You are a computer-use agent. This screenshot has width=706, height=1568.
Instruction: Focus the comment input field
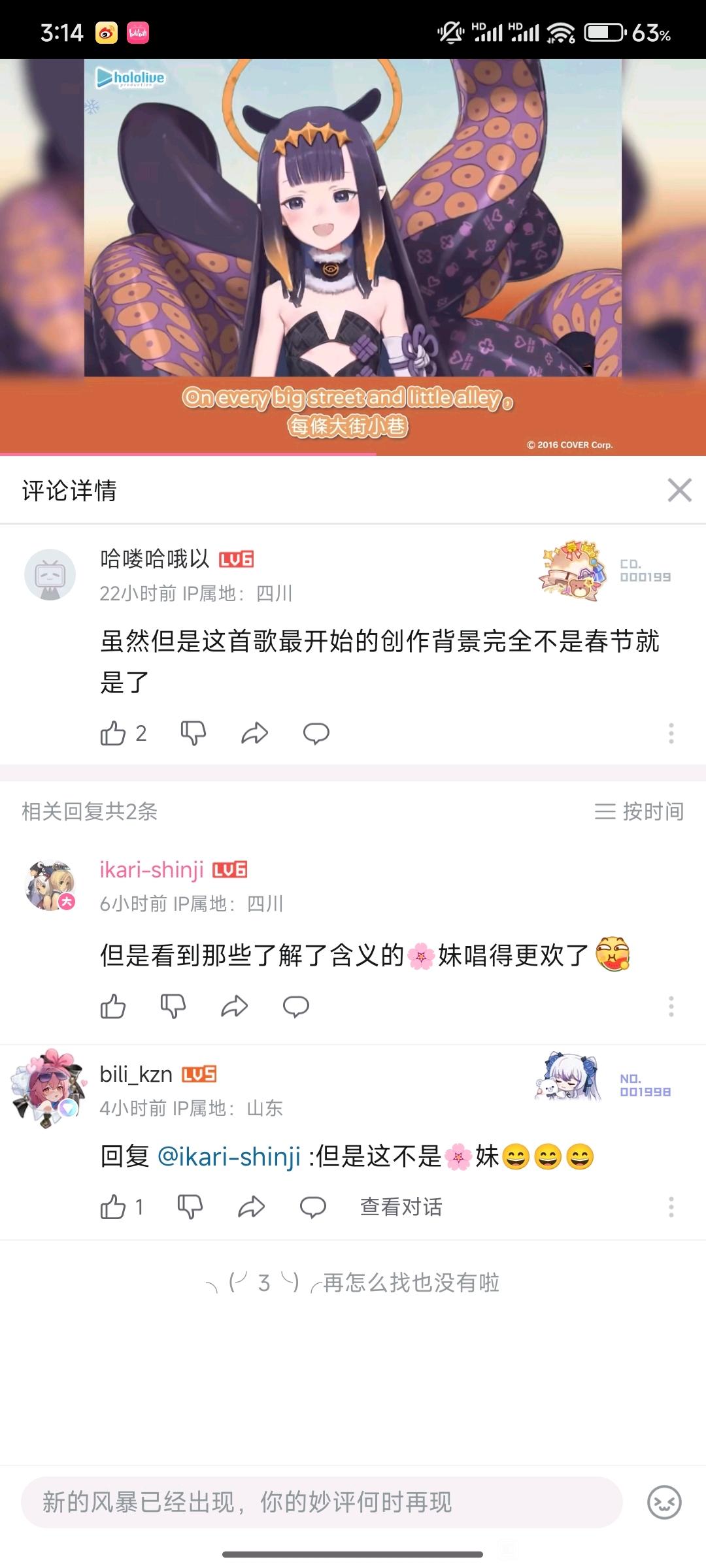pyautogui.click(x=320, y=1502)
